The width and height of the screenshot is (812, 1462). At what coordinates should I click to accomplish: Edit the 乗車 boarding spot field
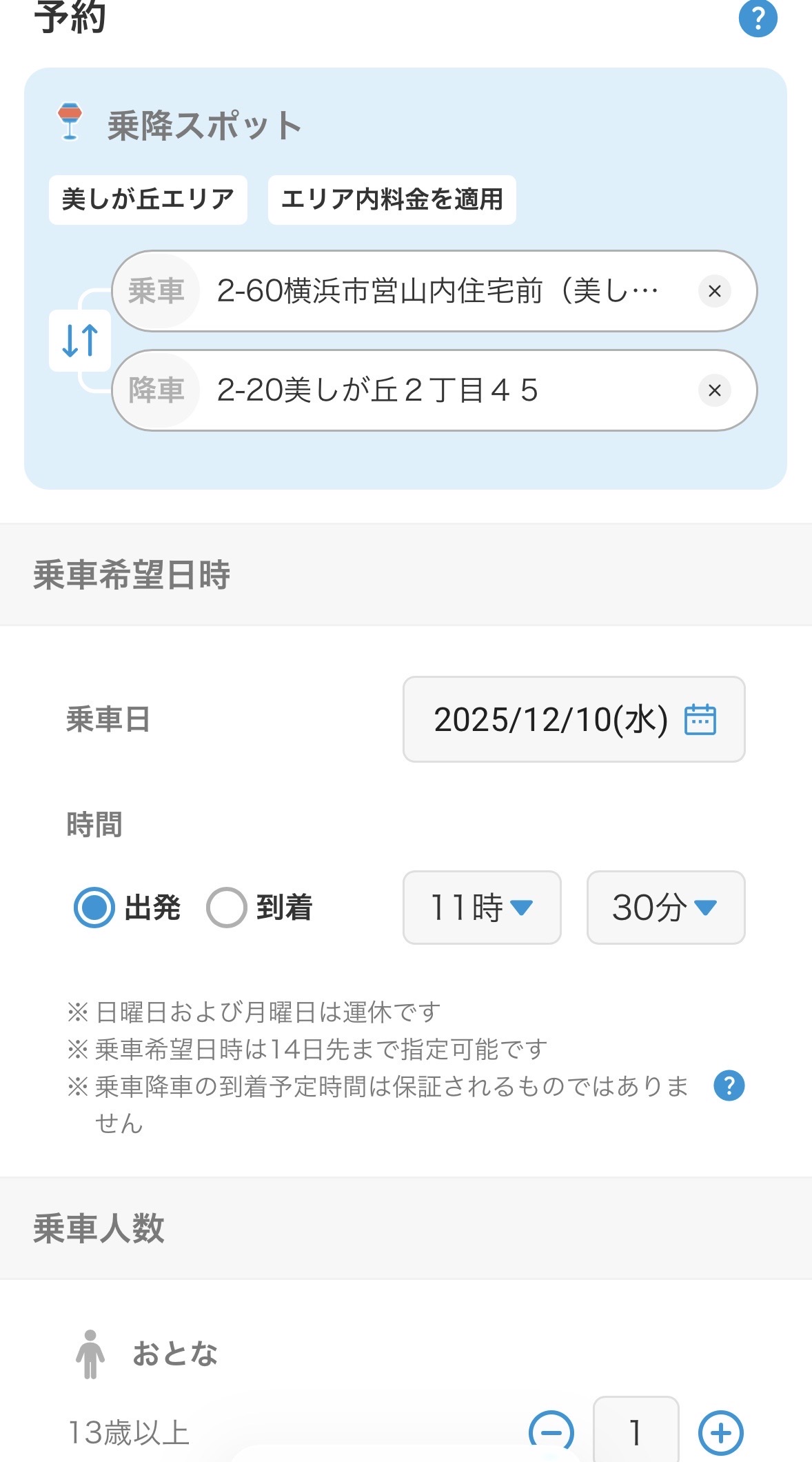tap(437, 291)
